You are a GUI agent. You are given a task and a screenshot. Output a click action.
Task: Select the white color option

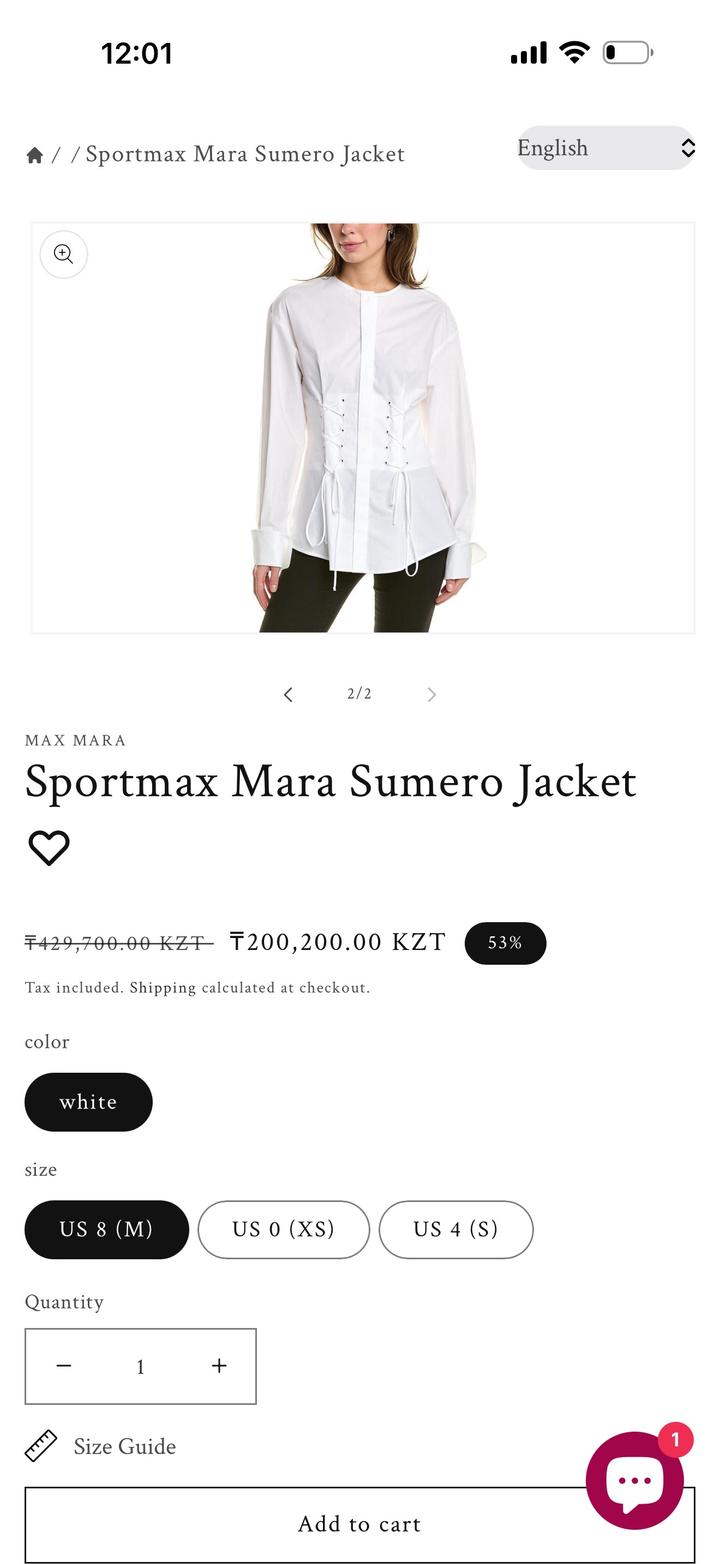click(x=88, y=1102)
